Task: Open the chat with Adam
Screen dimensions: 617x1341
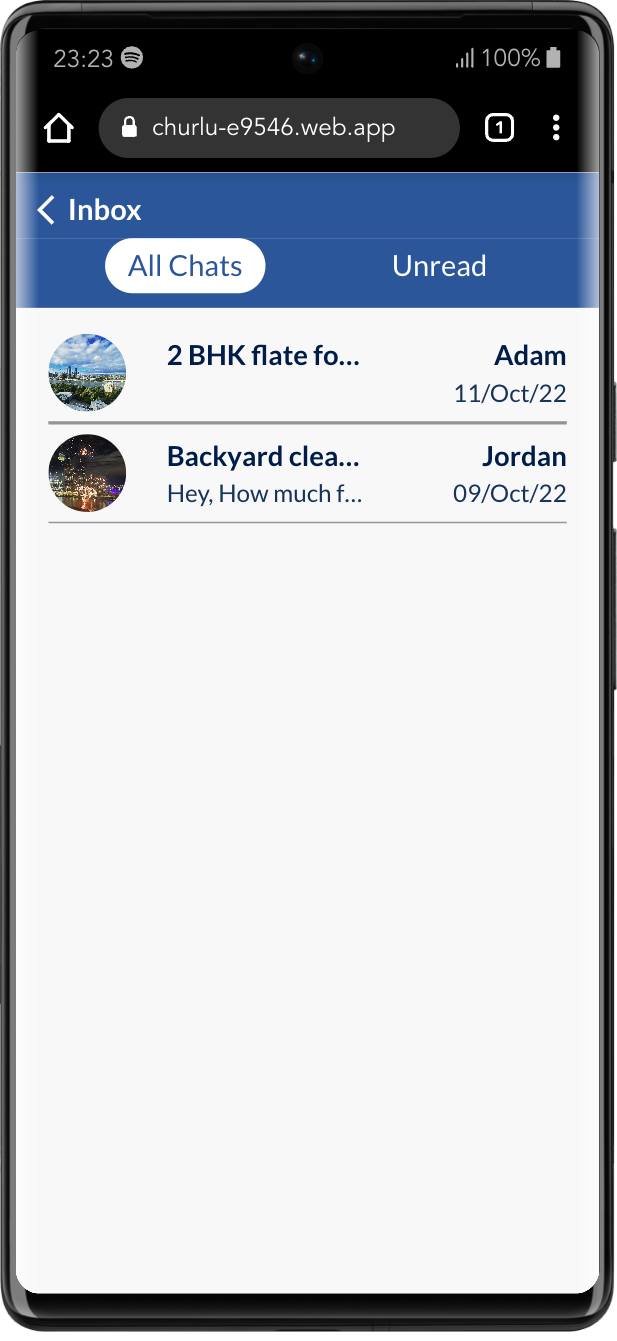Action: pos(307,373)
